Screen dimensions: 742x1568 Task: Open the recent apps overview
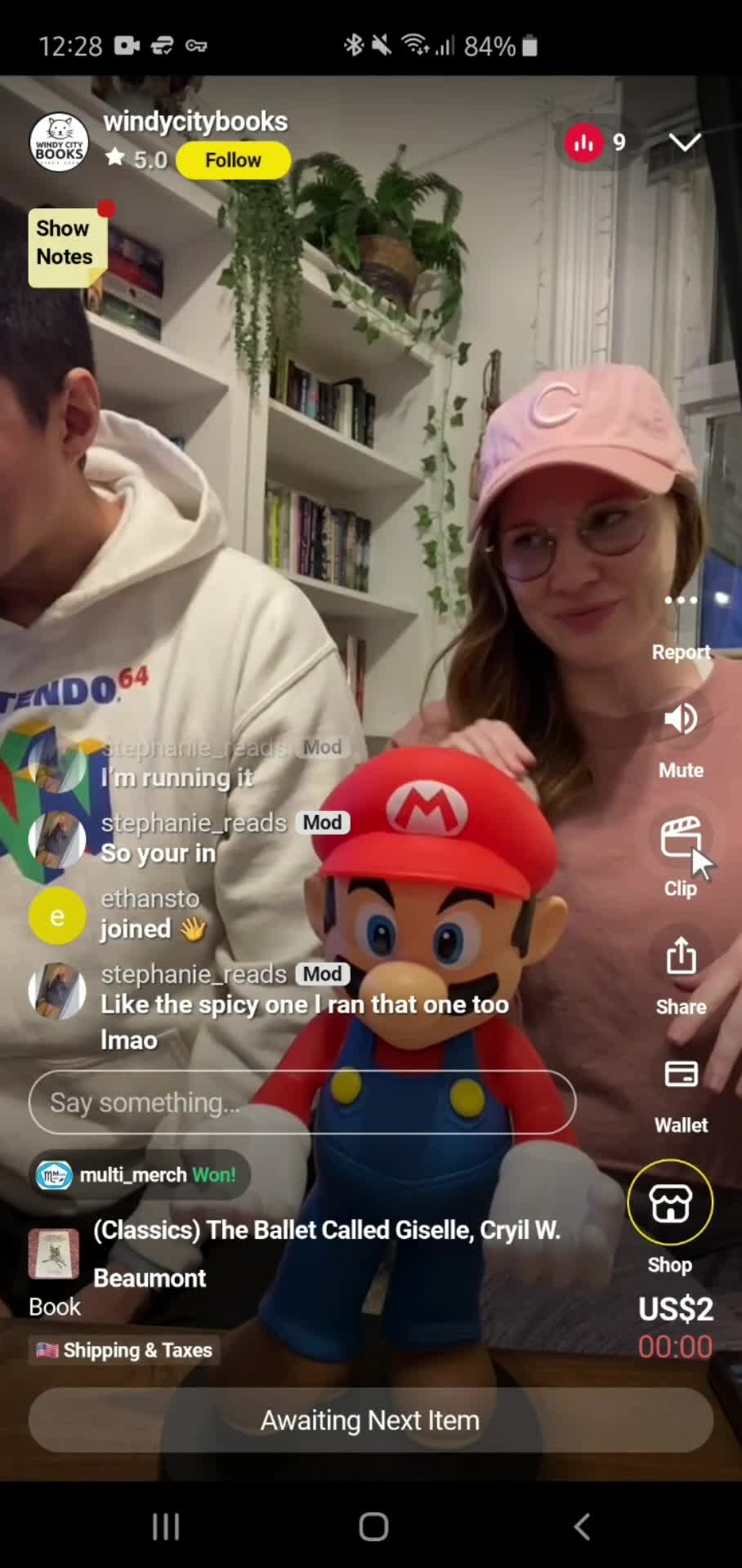pos(166,1526)
